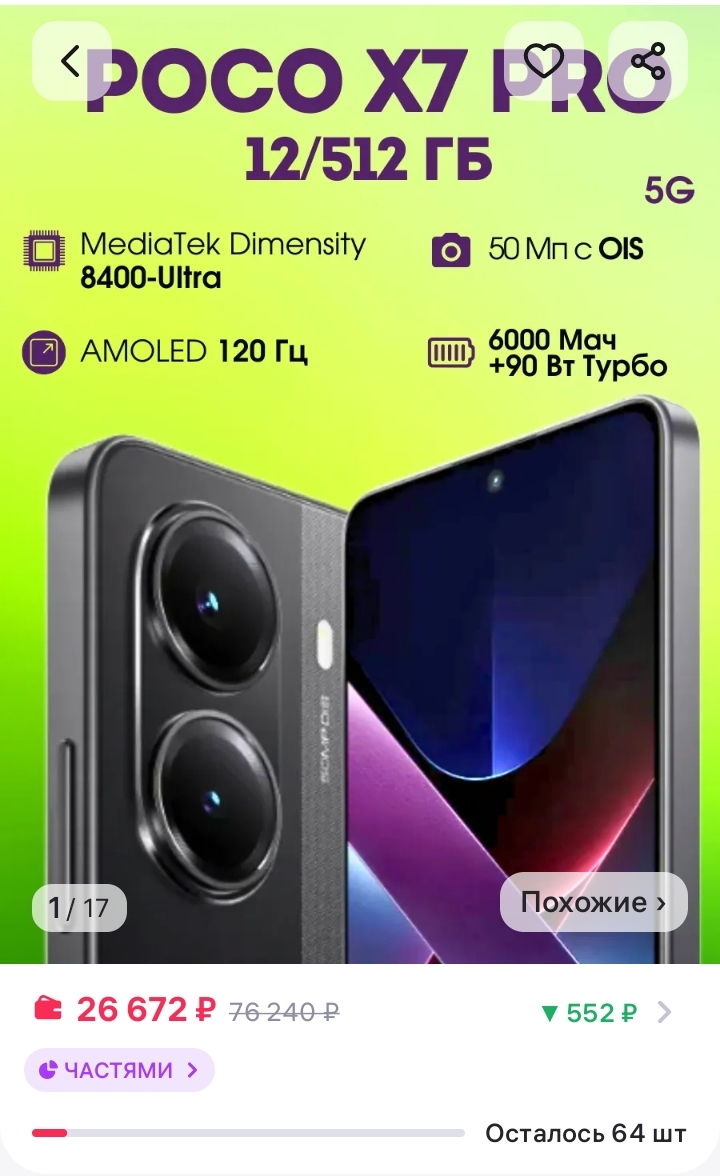This screenshot has height=1176, width=720.
Task: Open the ЧАСТЯМИ installment option
Action: [x=119, y=1070]
